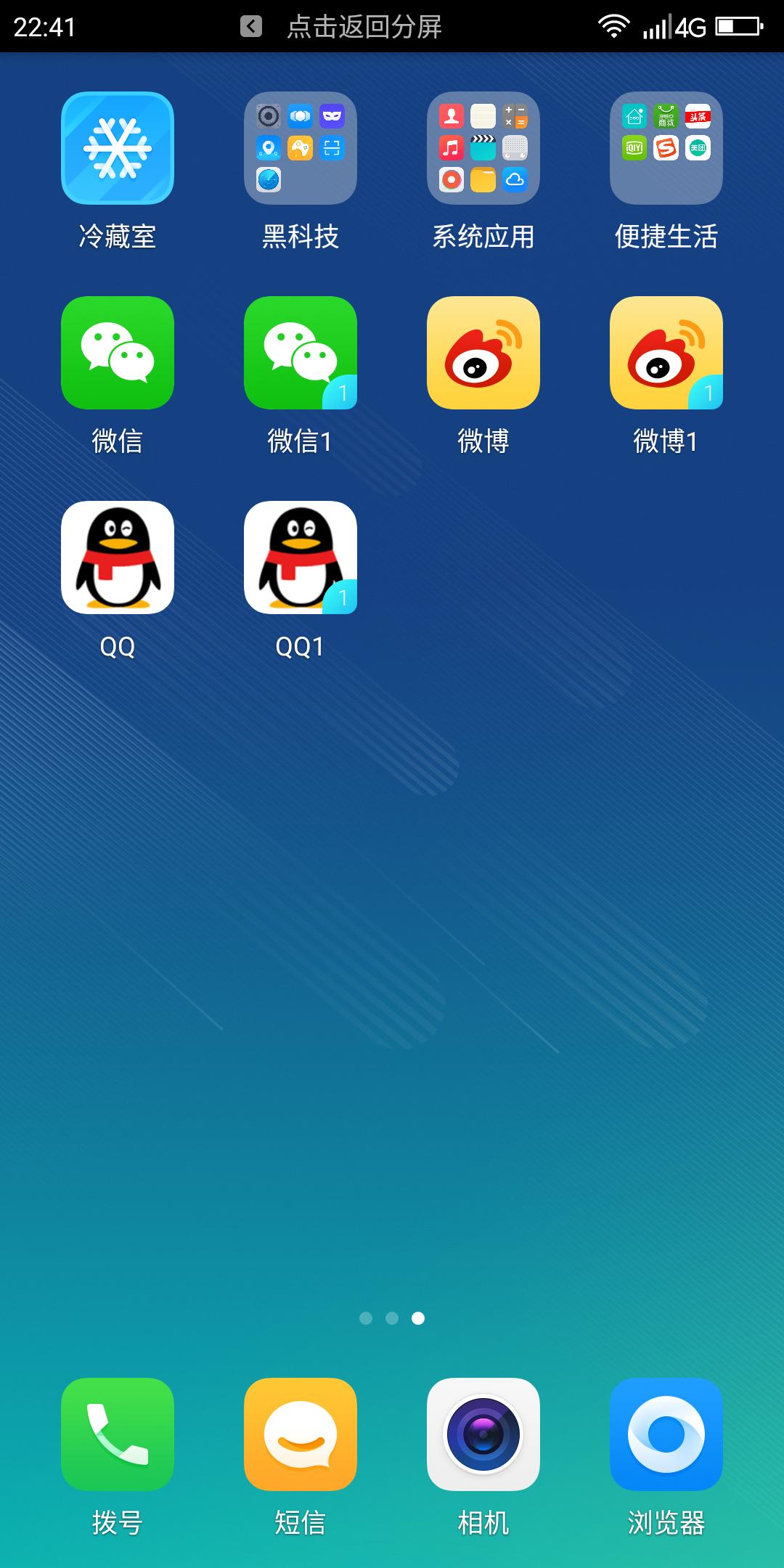Open 微博1 with its notification badge
This screenshot has width=784, height=1568.
[x=666, y=353]
